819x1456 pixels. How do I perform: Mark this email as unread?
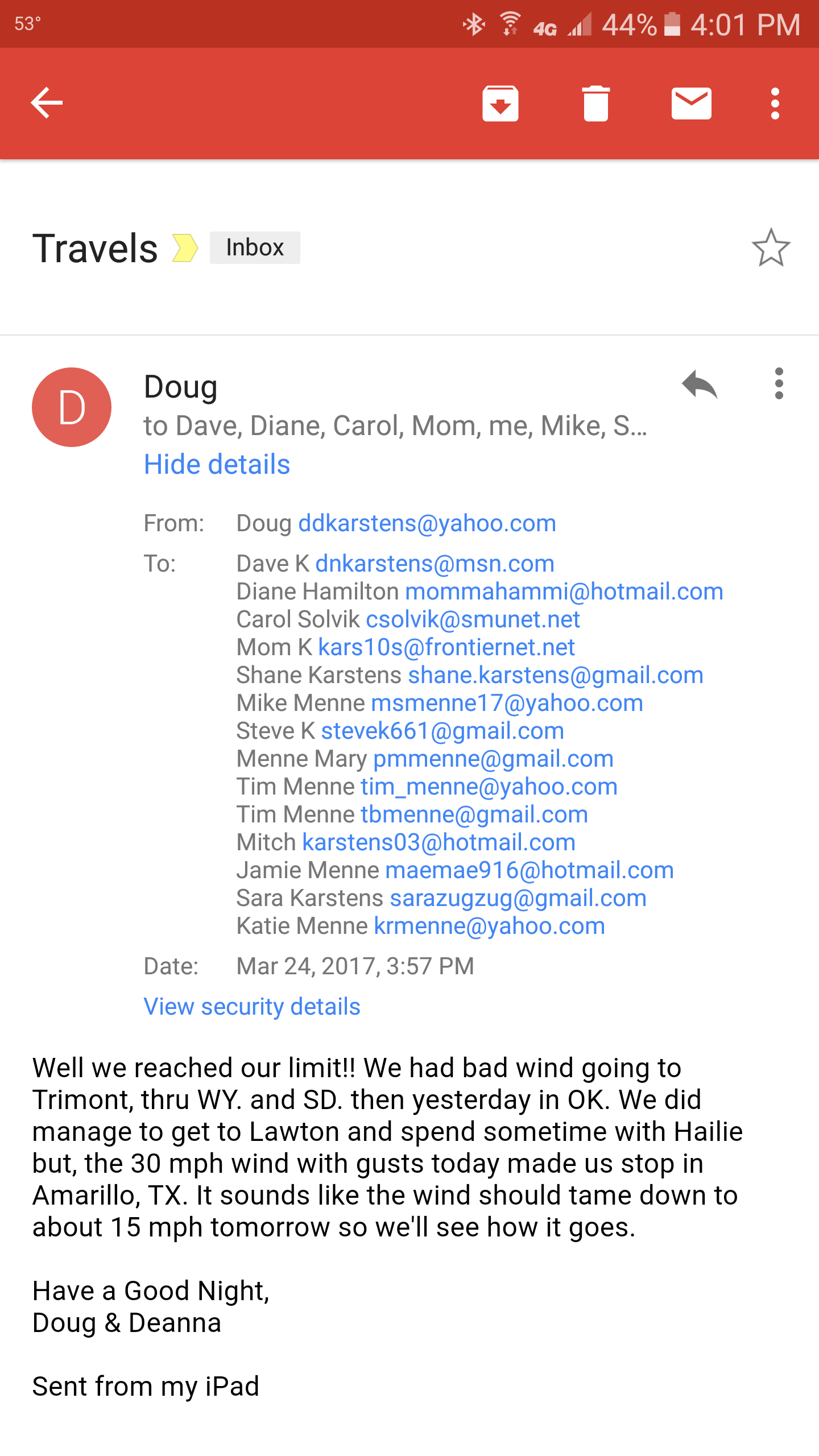point(691,104)
